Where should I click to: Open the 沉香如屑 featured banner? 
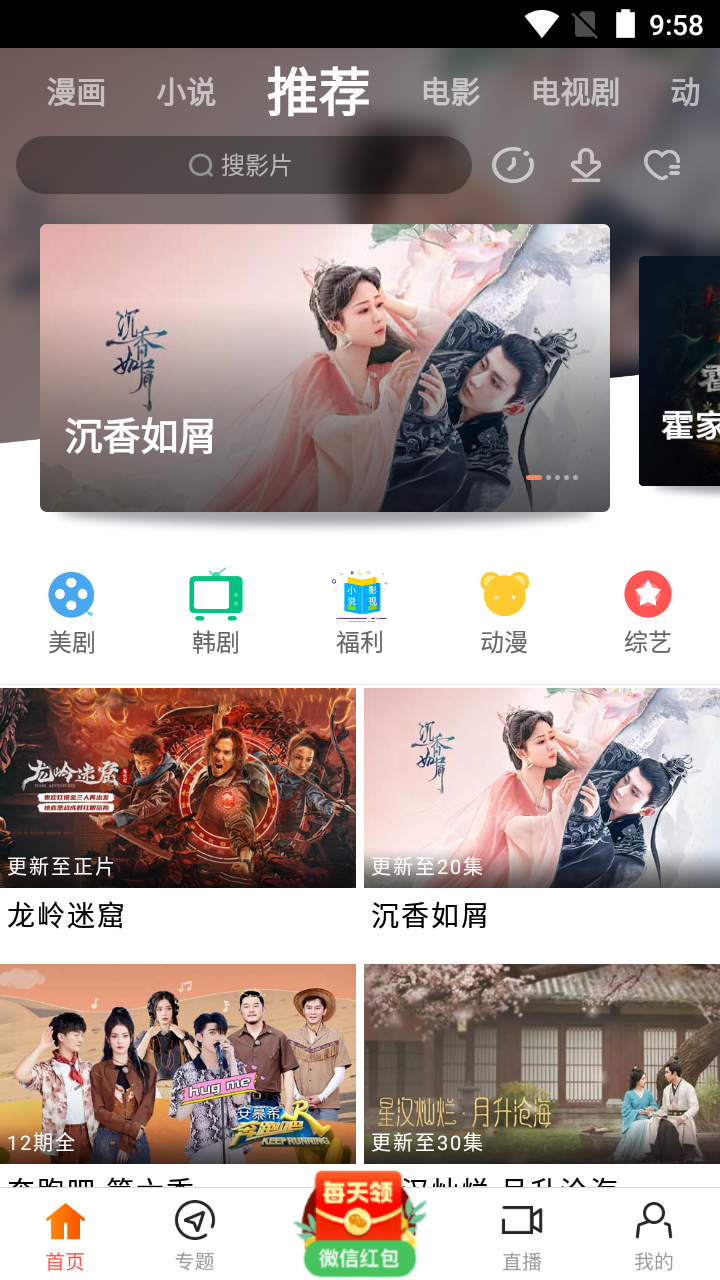click(x=325, y=368)
